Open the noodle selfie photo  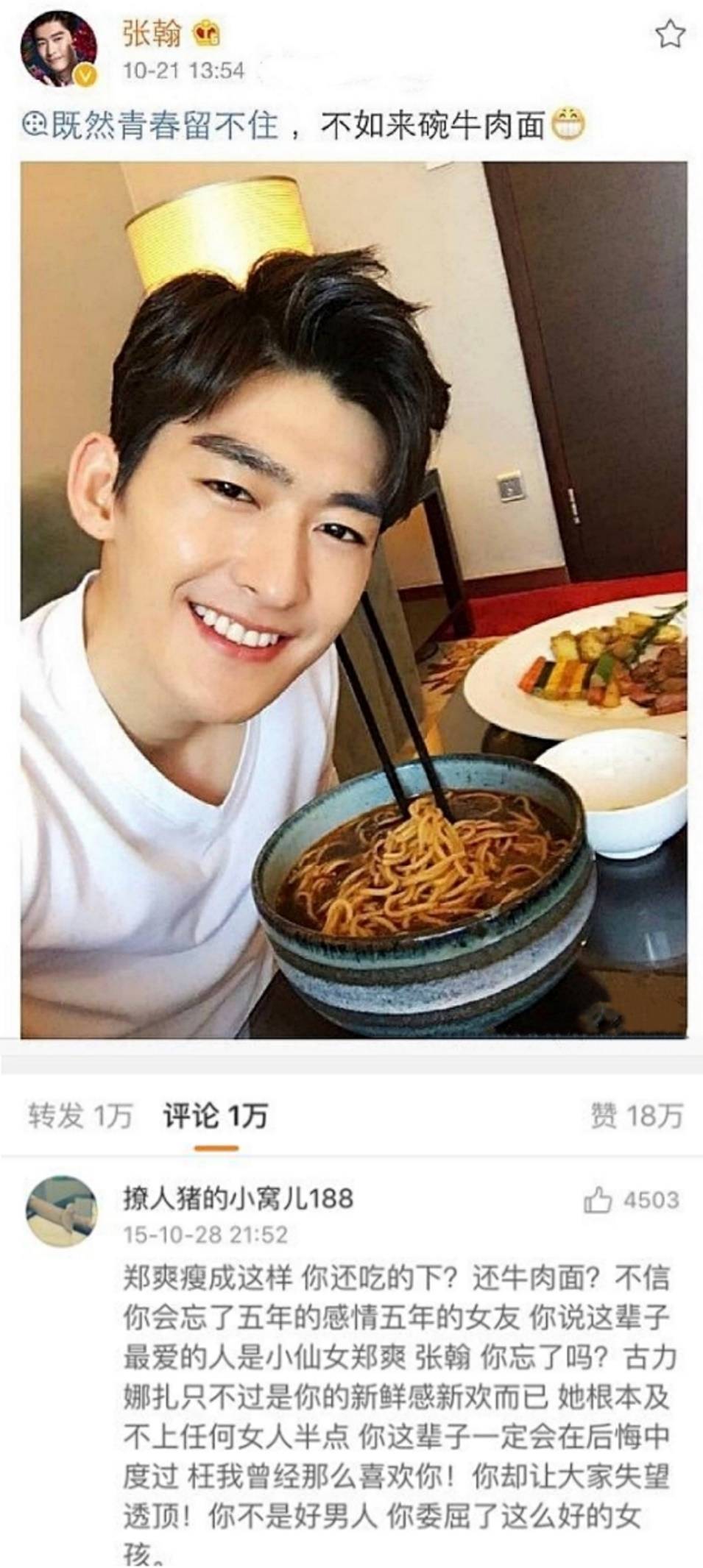tap(353, 600)
